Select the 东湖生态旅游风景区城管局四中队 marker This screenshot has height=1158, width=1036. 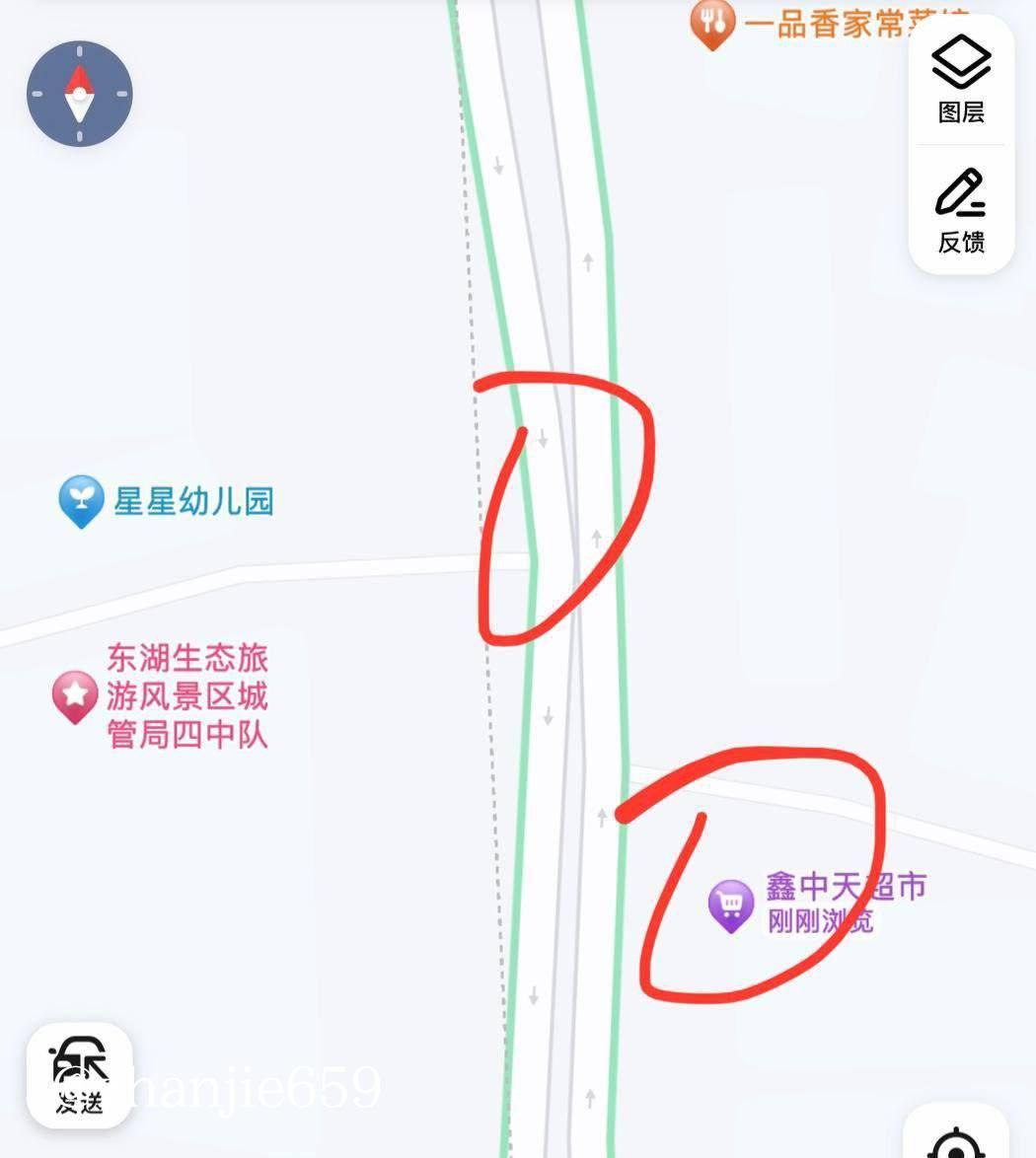pos(75,694)
